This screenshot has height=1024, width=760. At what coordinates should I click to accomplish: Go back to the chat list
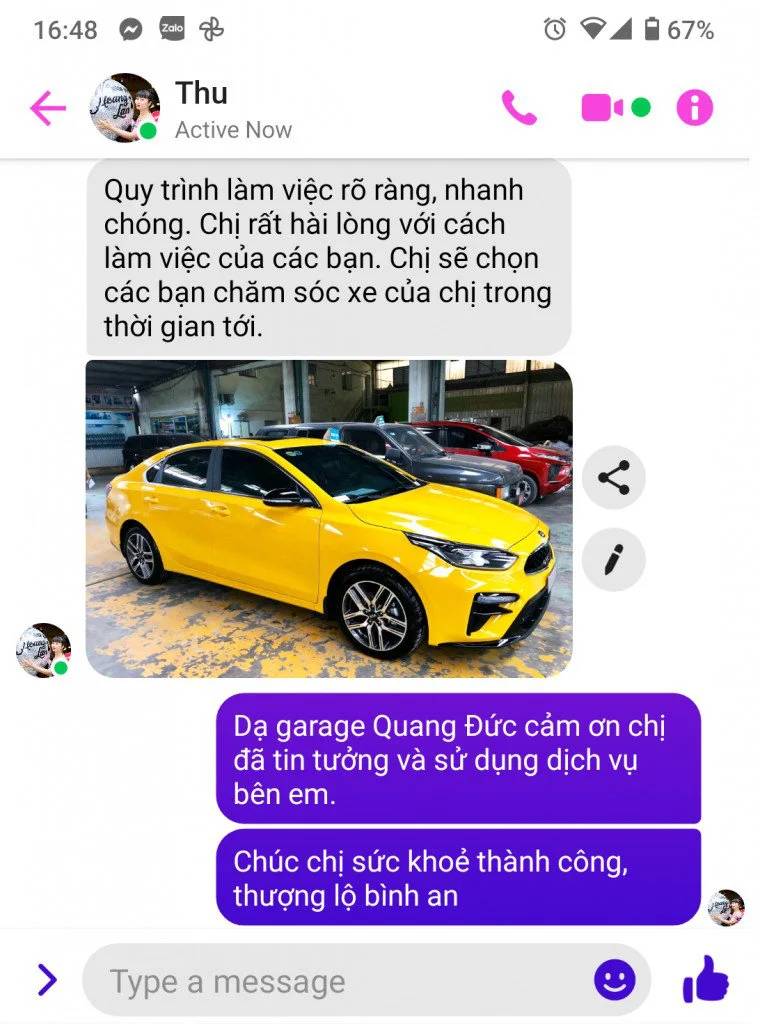(47, 108)
